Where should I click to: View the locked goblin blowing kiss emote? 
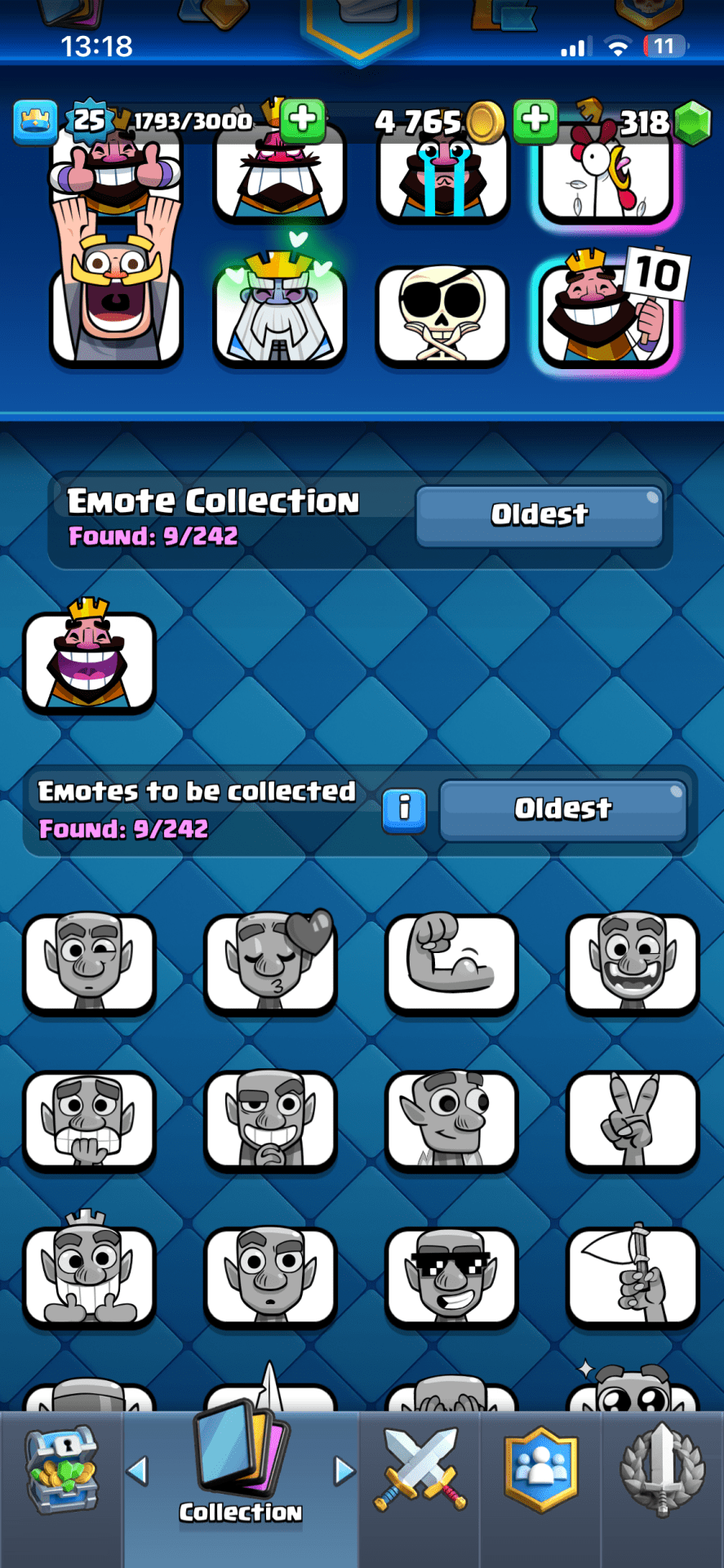coord(270,962)
